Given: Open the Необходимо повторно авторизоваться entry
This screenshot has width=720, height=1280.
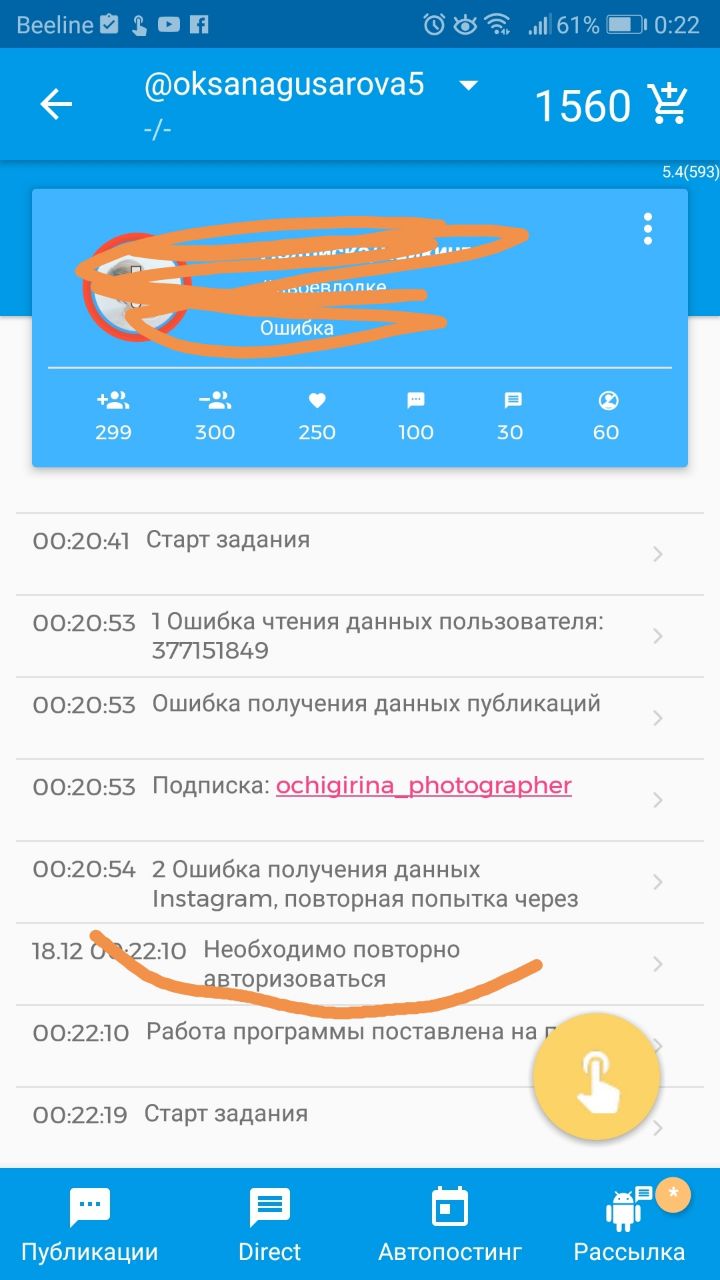Looking at the screenshot, I should [340, 964].
